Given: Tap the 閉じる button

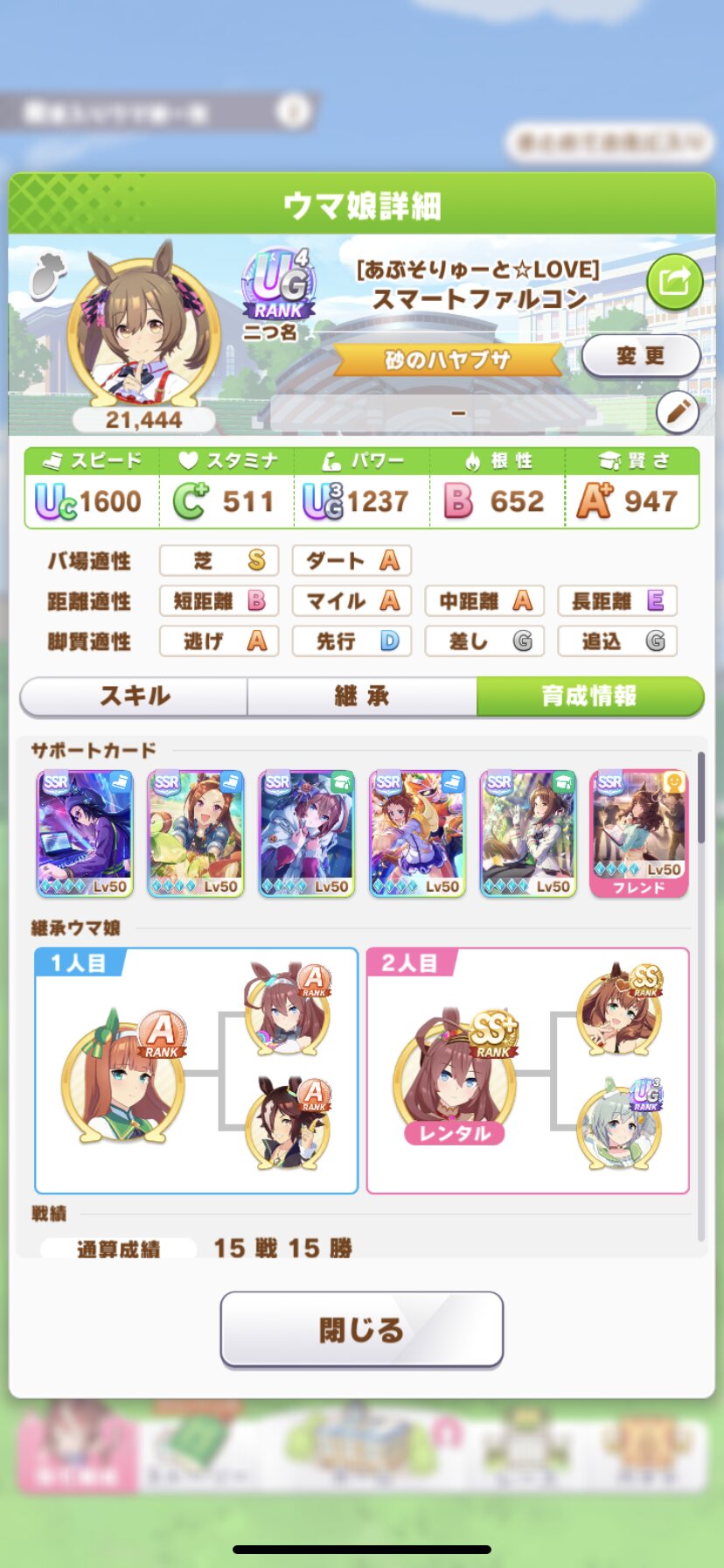Looking at the screenshot, I should [362, 1330].
